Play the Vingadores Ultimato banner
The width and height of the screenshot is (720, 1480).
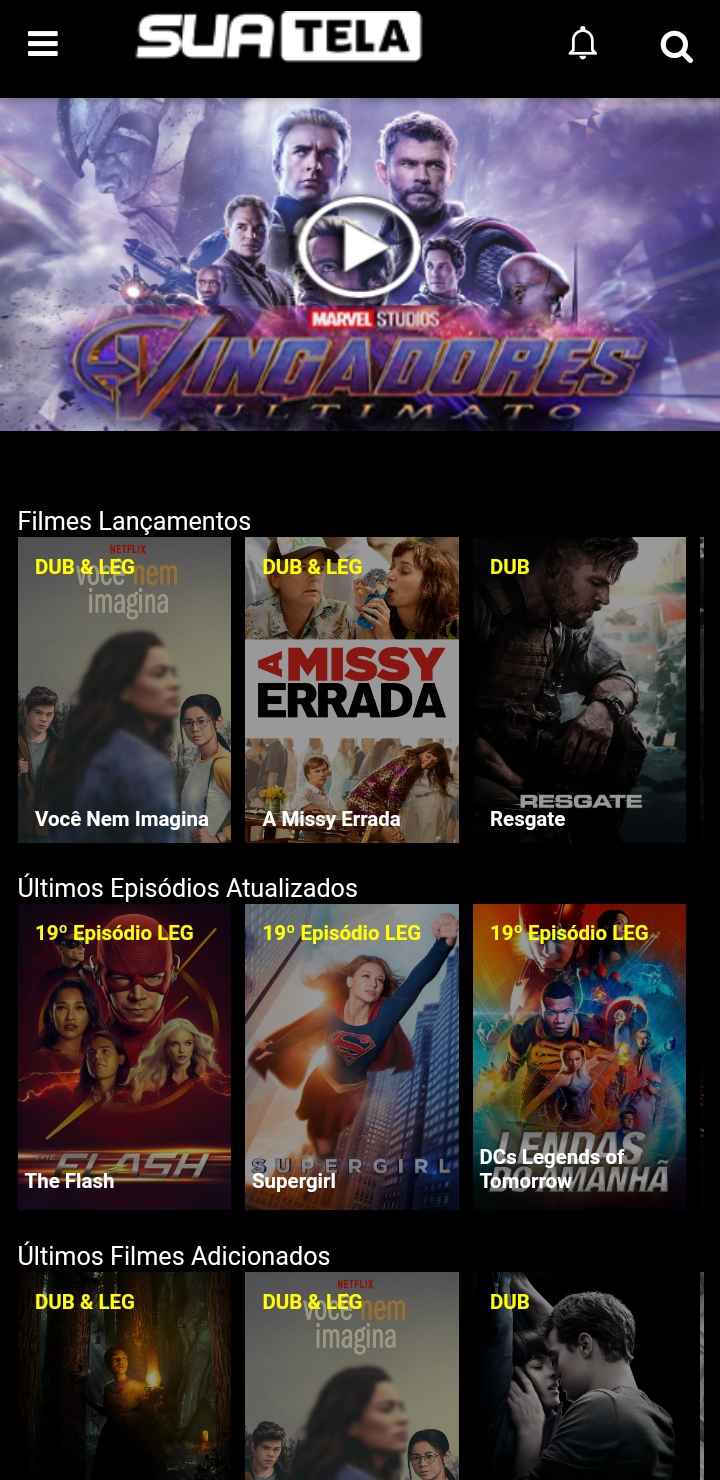(358, 248)
